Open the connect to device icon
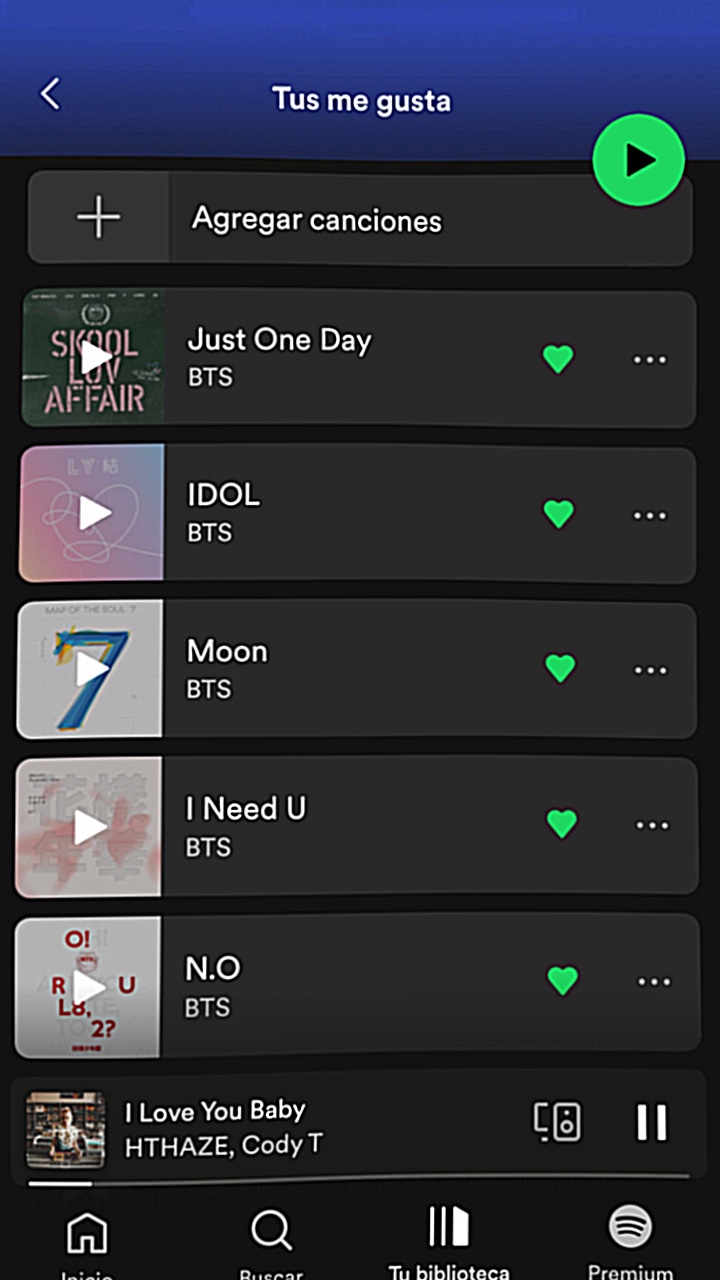 coord(556,1122)
